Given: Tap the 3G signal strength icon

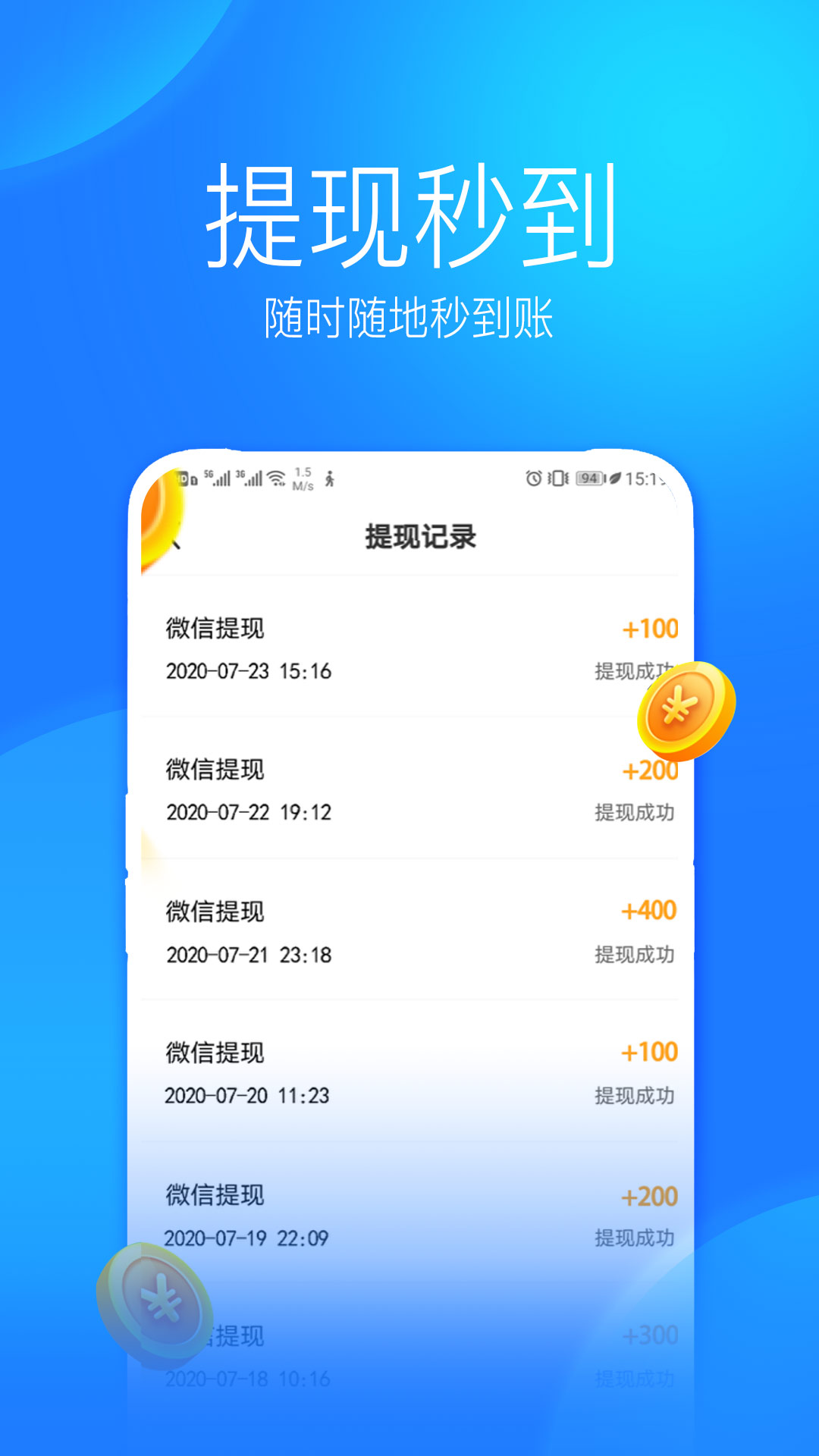Looking at the screenshot, I should (249, 478).
